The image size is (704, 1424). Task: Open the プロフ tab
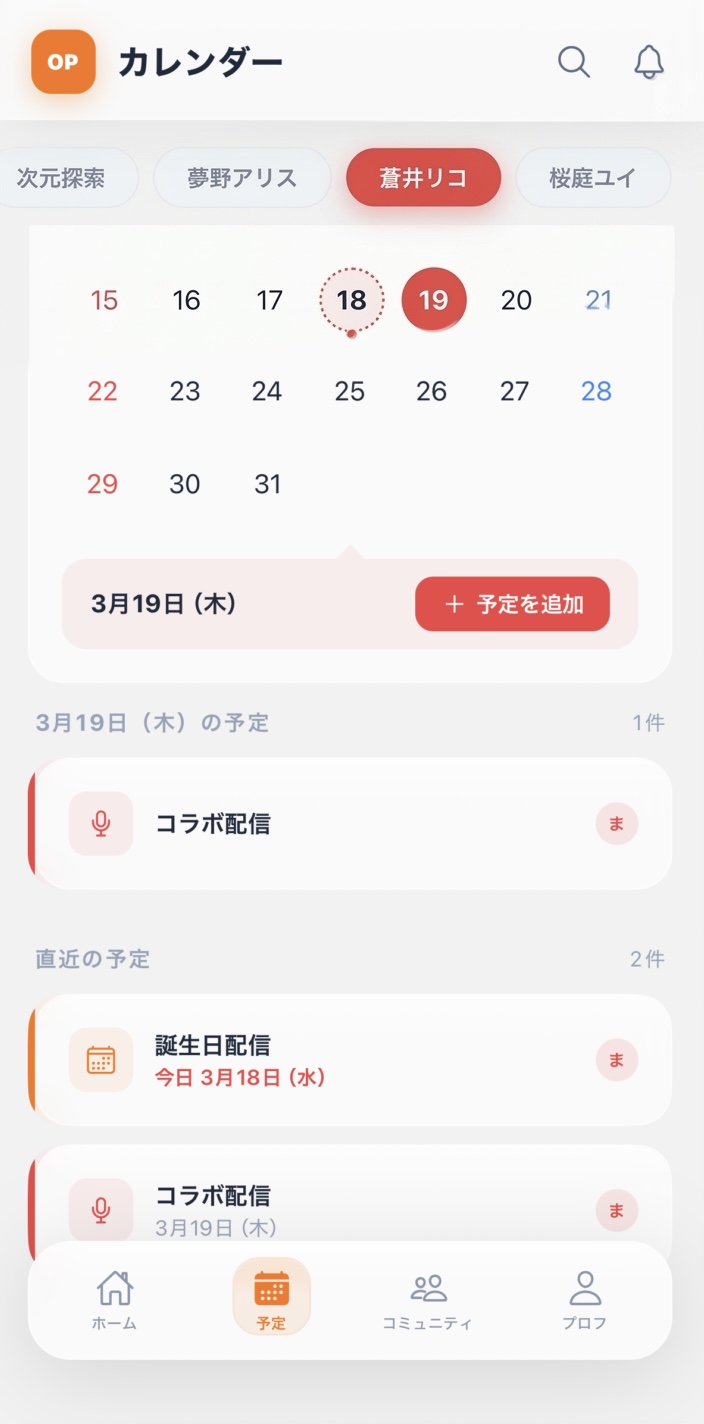tap(584, 1298)
